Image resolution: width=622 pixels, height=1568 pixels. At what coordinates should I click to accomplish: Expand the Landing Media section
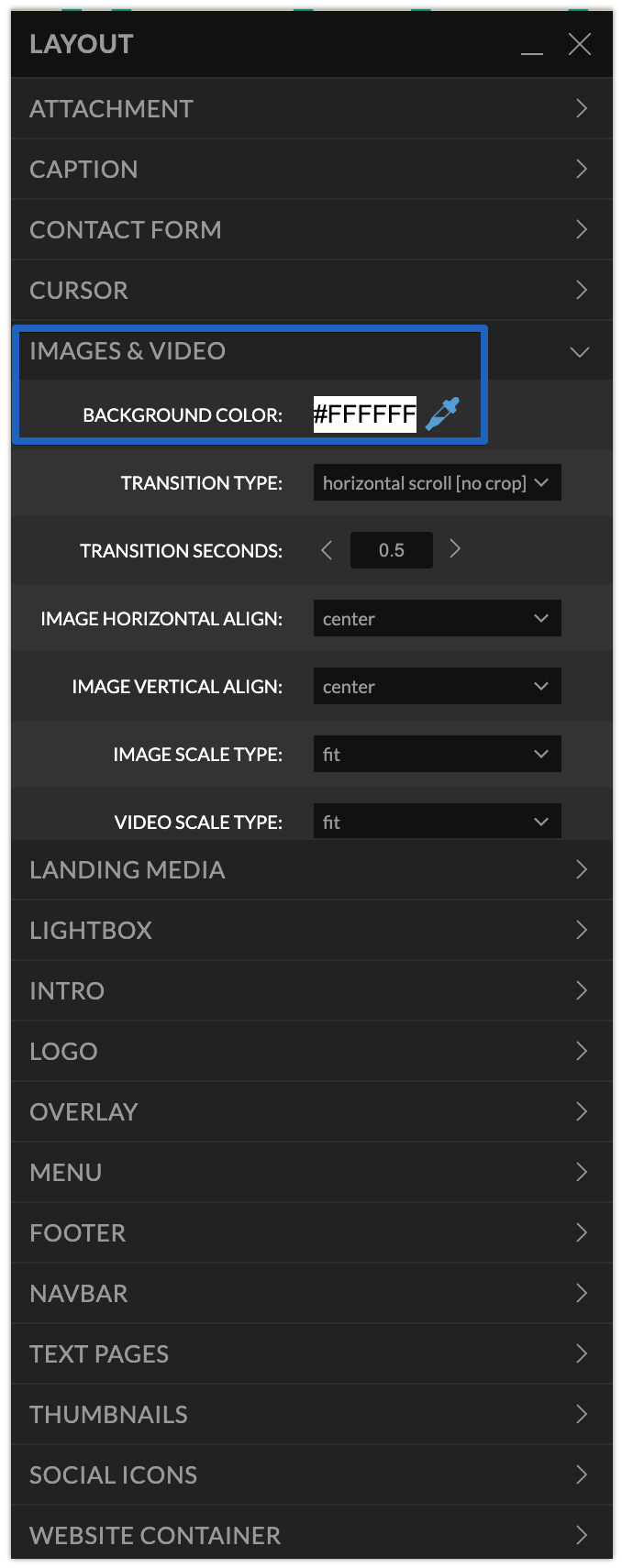pyautogui.click(x=312, y=869)
